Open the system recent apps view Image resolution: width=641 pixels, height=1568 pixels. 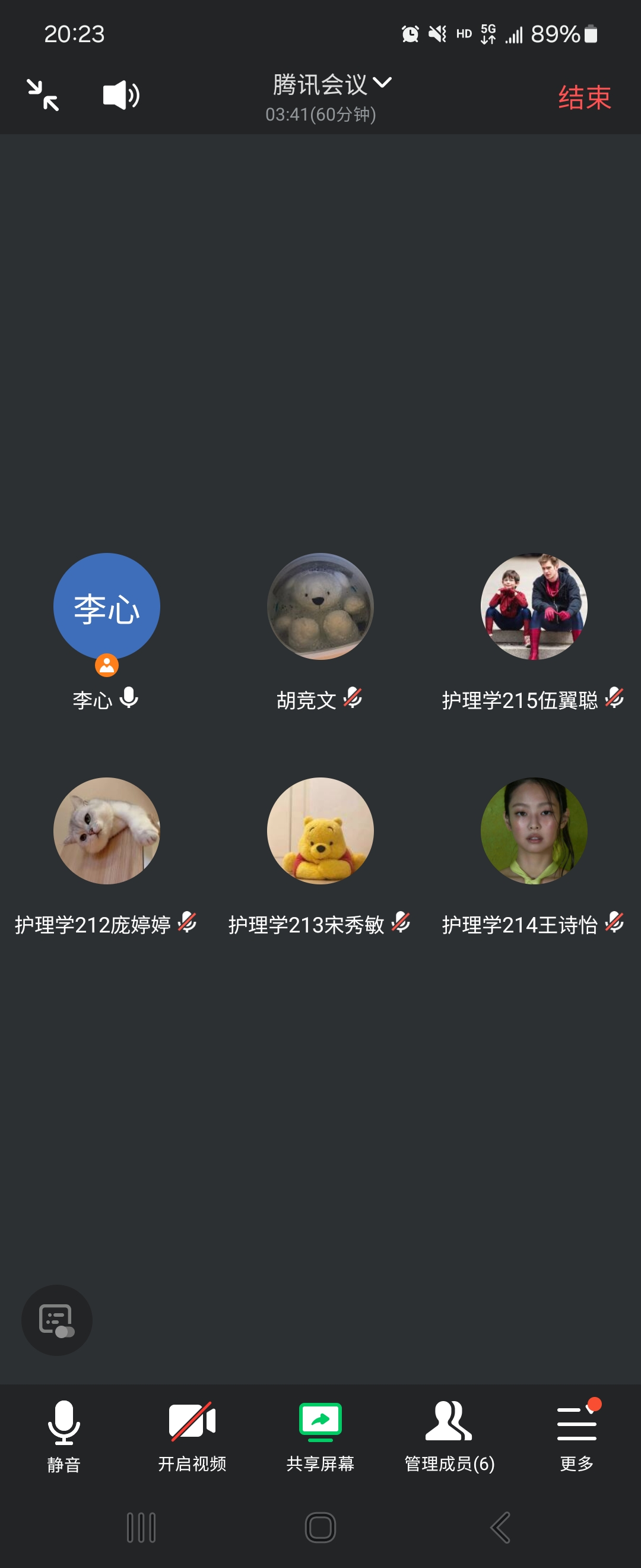click(x=141, y=1527)
